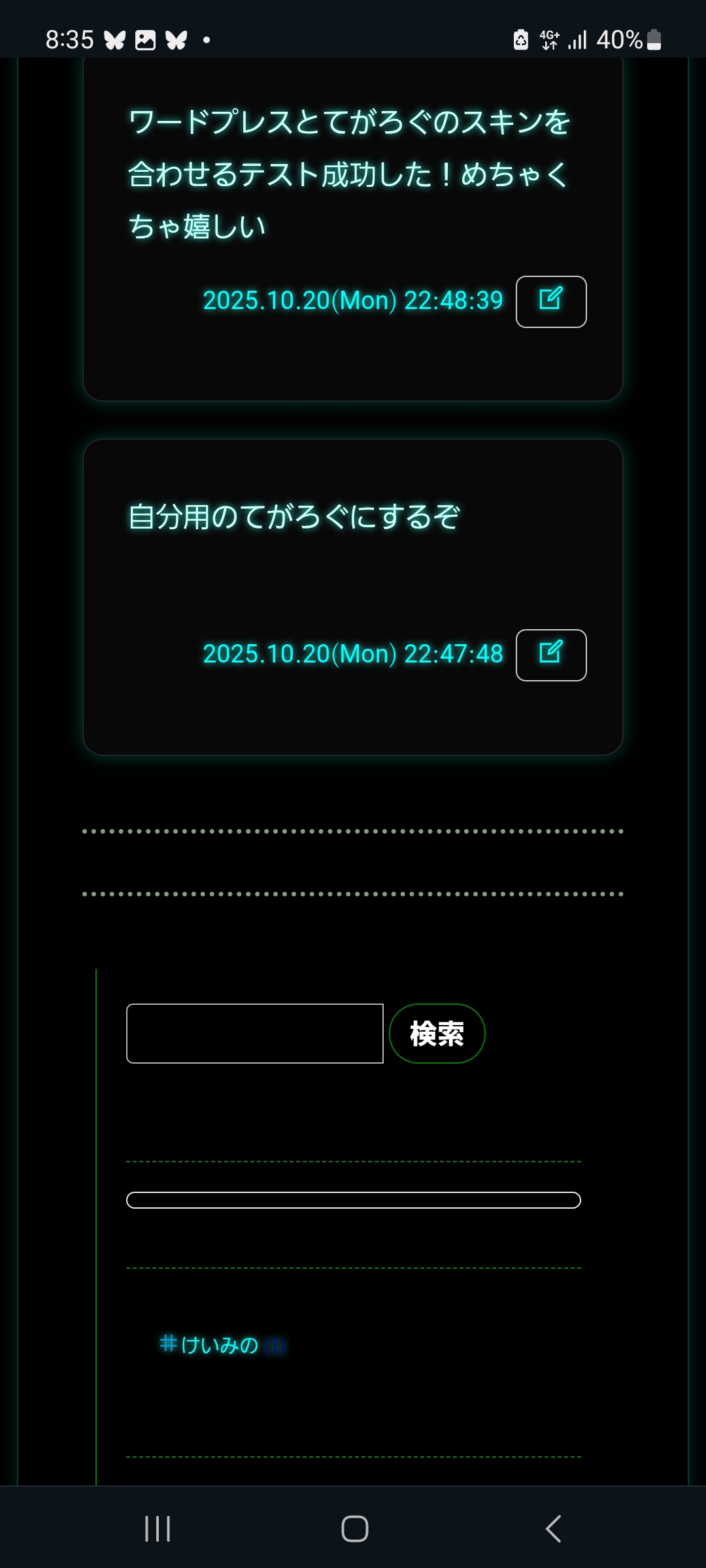The width and height of the screenshot is (706, 1568).
Task: Focus the search text field
Action: click(255, 1034)
